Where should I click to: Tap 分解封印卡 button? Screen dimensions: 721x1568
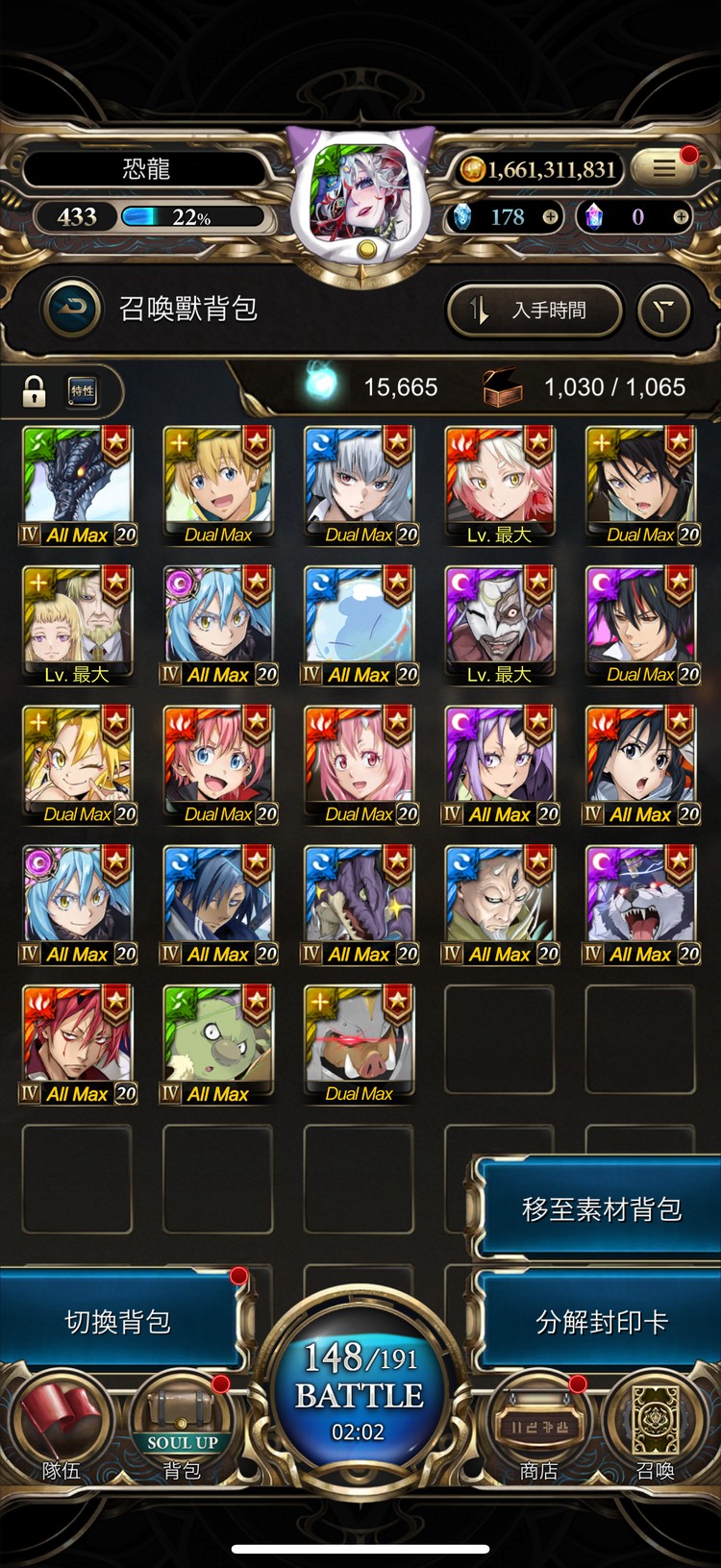600,1322
